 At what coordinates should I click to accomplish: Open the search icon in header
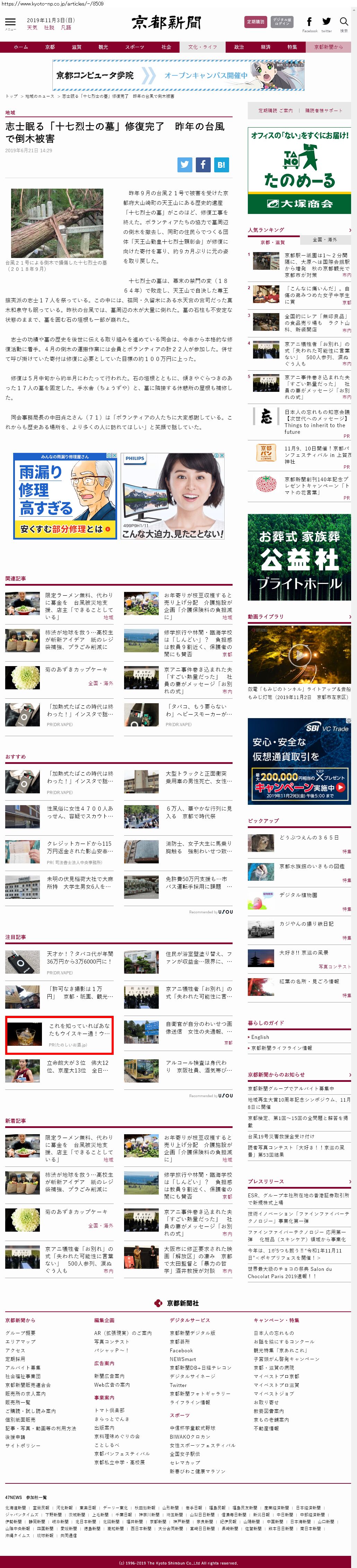343,23
